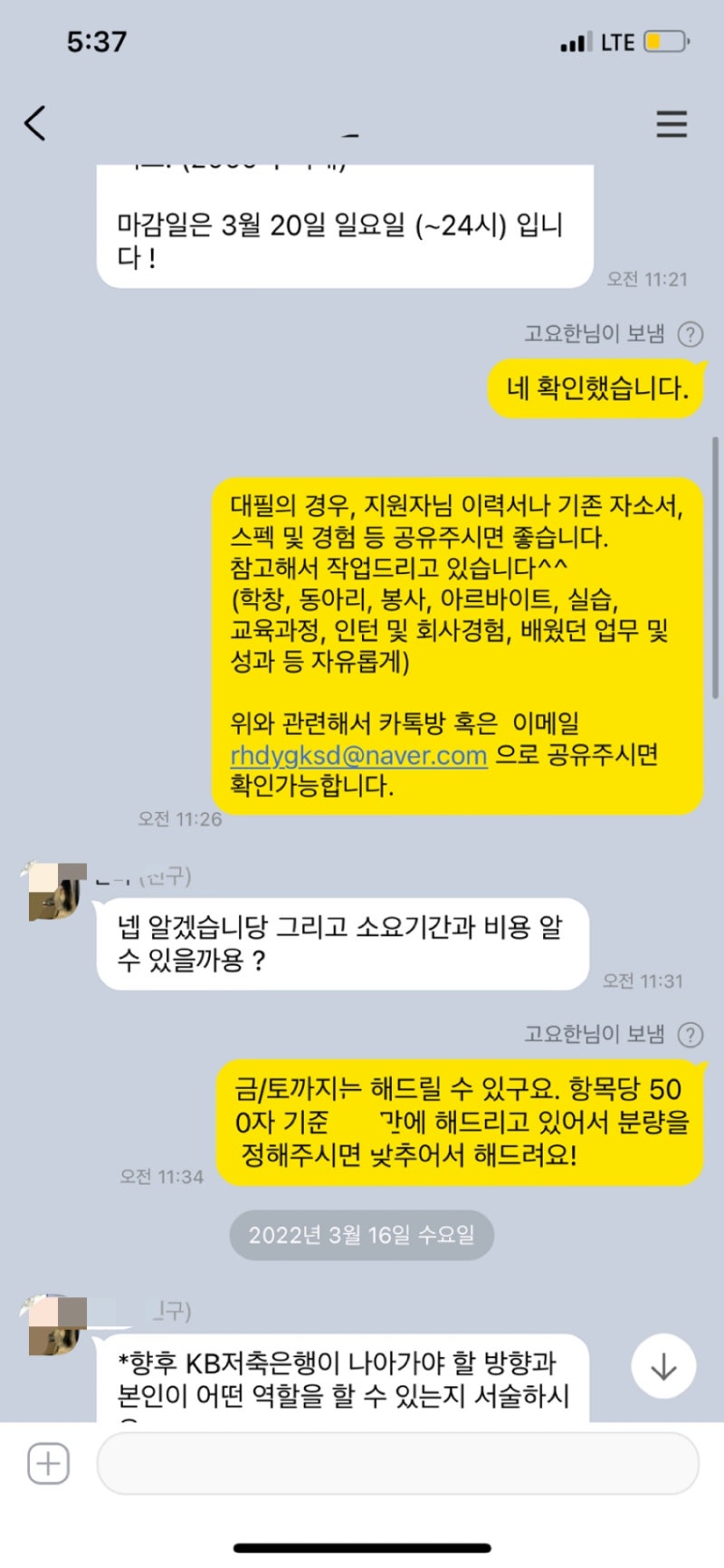724x1568 pixels.
Task: Tap the help icon above the 네 확인했습니다 message
Action: 691,335
